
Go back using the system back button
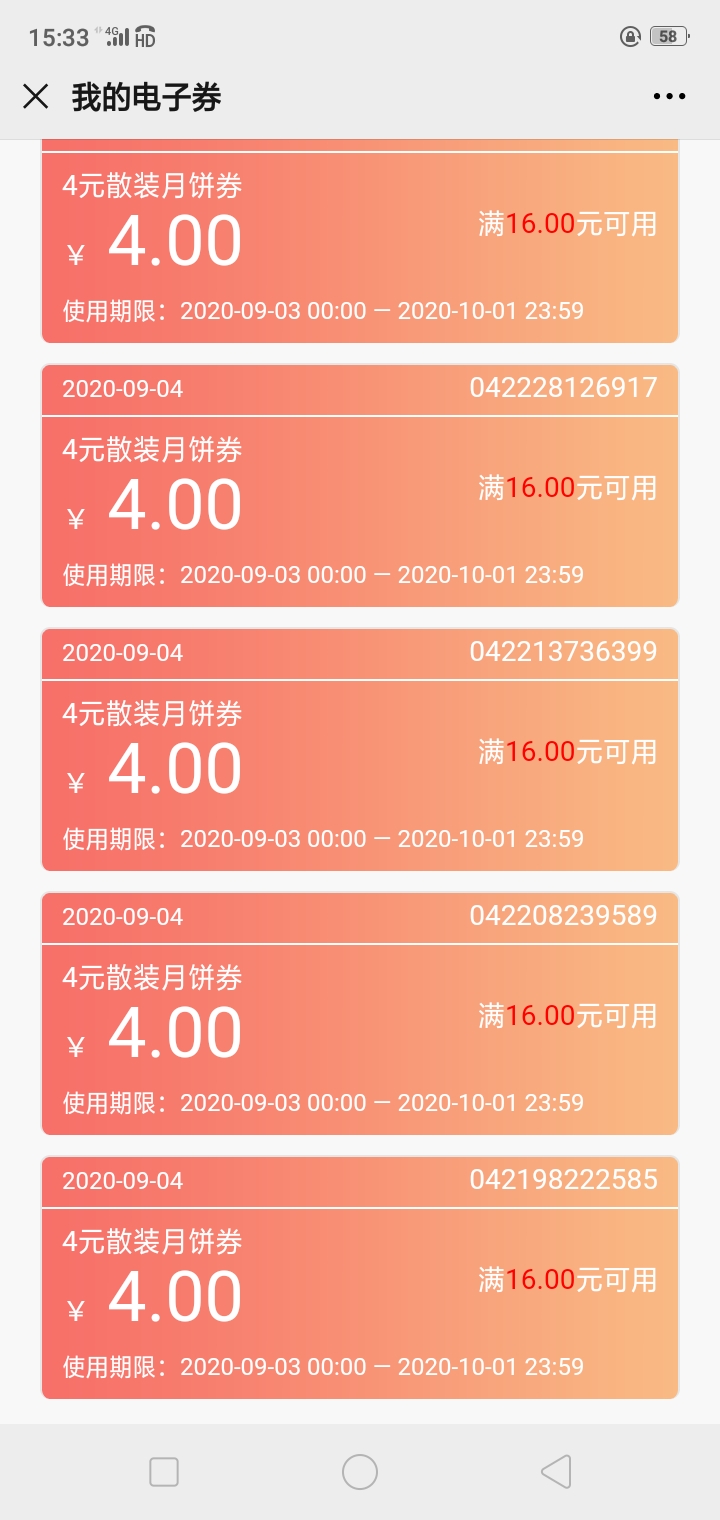point(556,1471)
